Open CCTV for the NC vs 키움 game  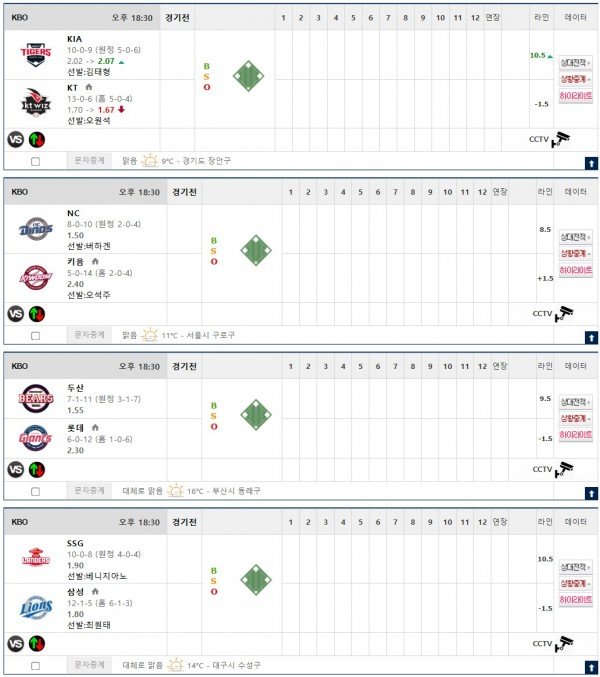pos(552,313)
